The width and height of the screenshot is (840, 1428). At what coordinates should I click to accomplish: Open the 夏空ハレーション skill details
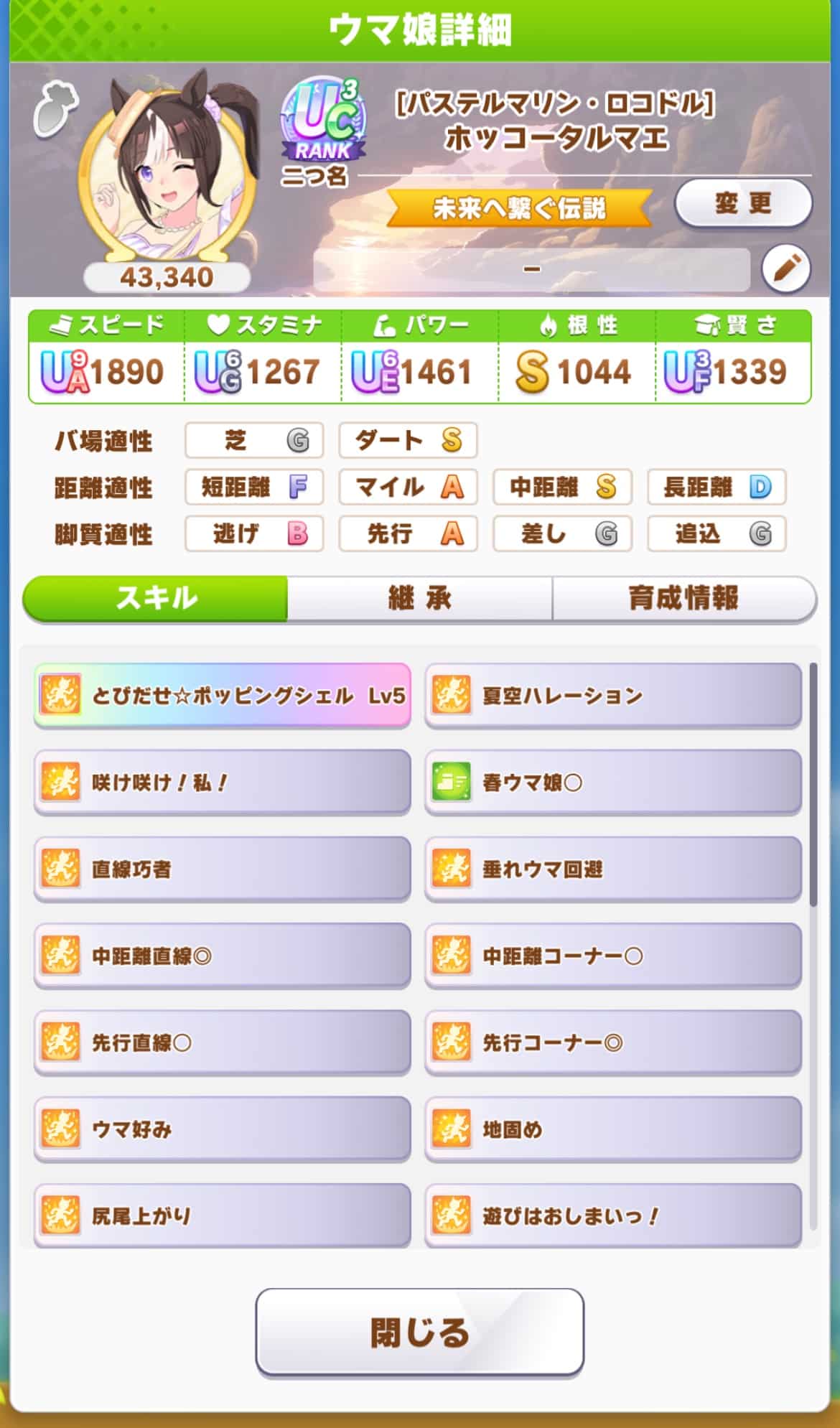[613, 696]
